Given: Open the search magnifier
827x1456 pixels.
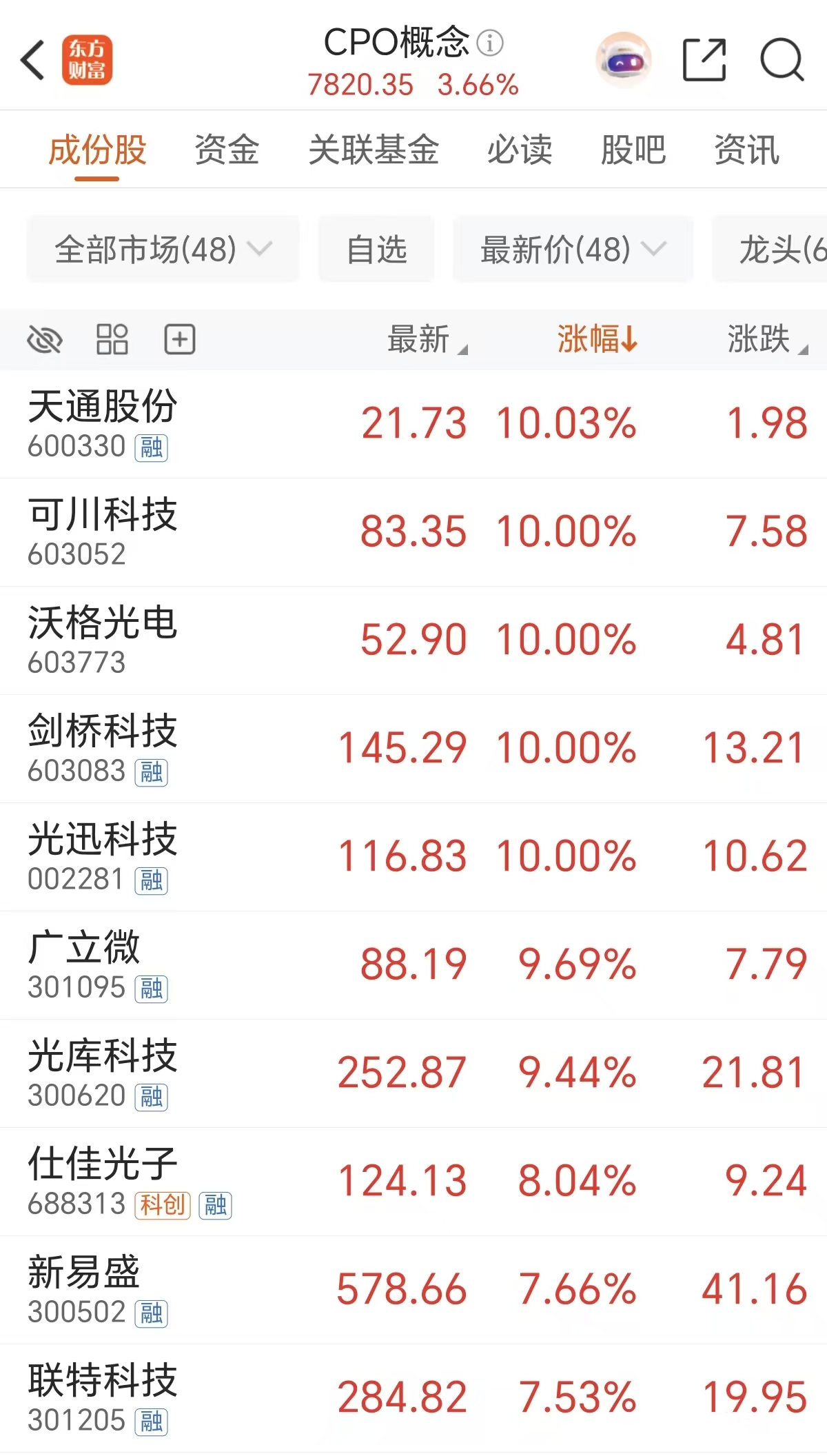Looking at the screenshot, I should coord(782,61).
